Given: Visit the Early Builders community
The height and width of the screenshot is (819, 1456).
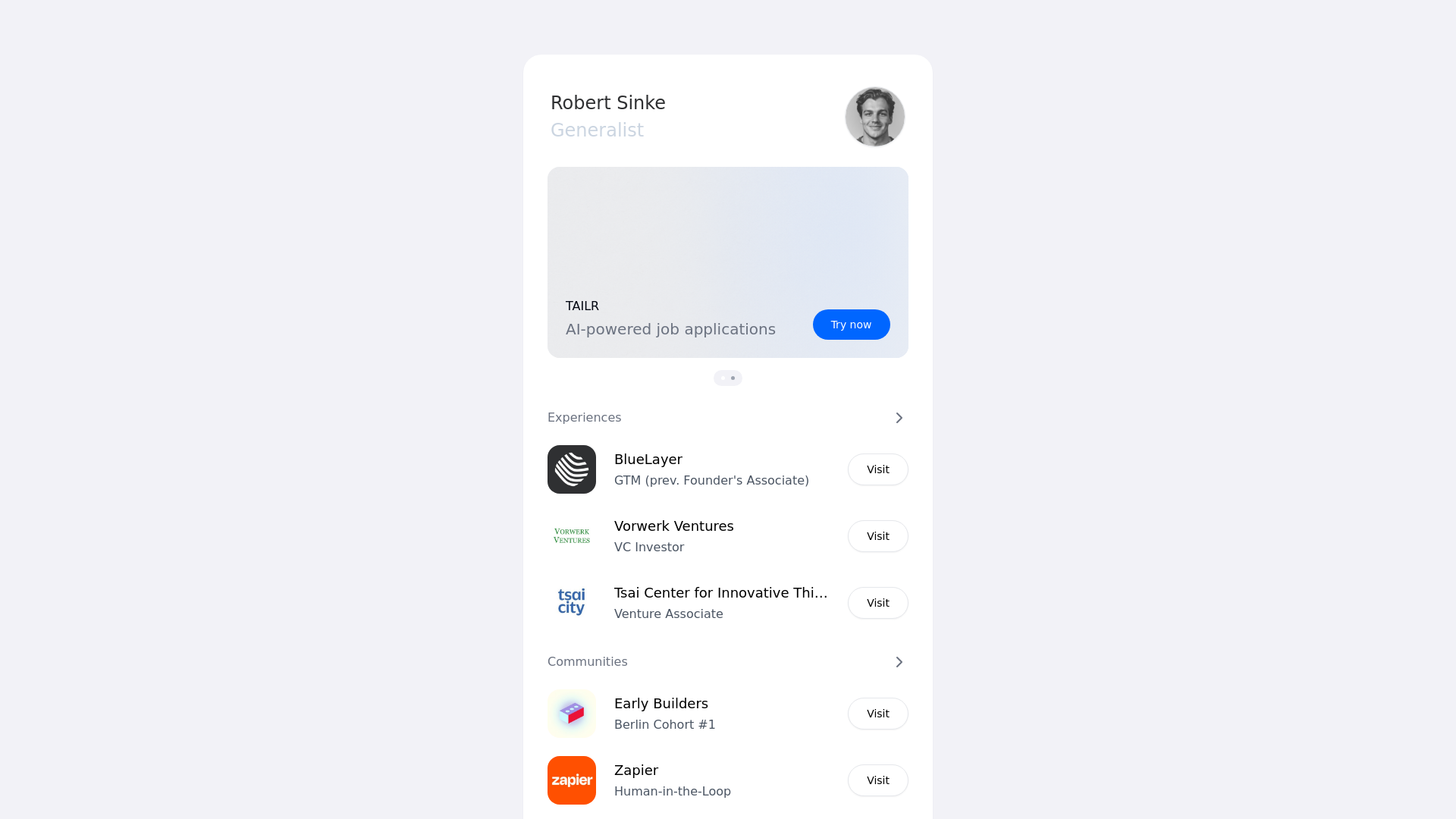Looking at the screenshot, I should [877, 714].
